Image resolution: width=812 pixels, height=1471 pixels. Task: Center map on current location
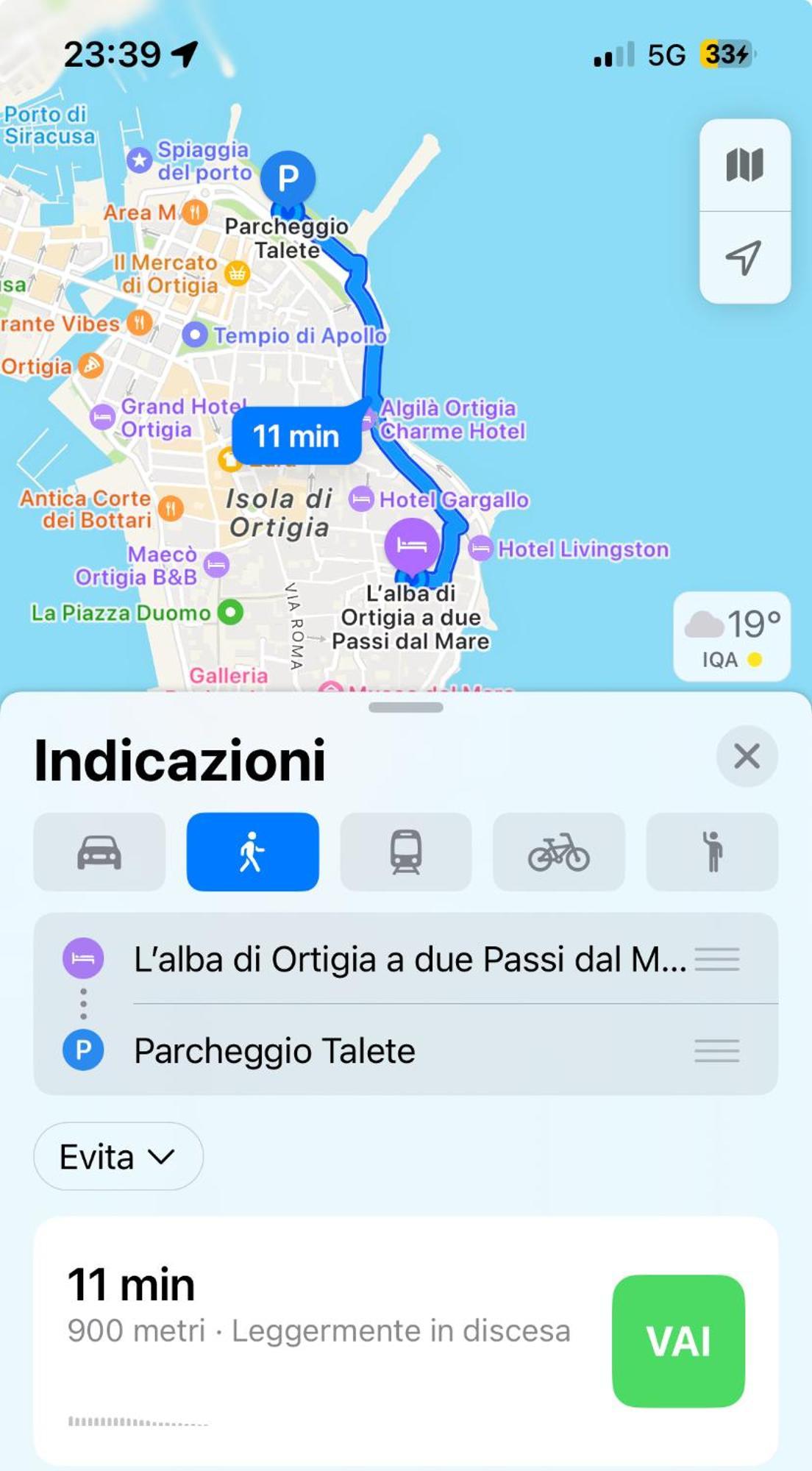[744, 258]
